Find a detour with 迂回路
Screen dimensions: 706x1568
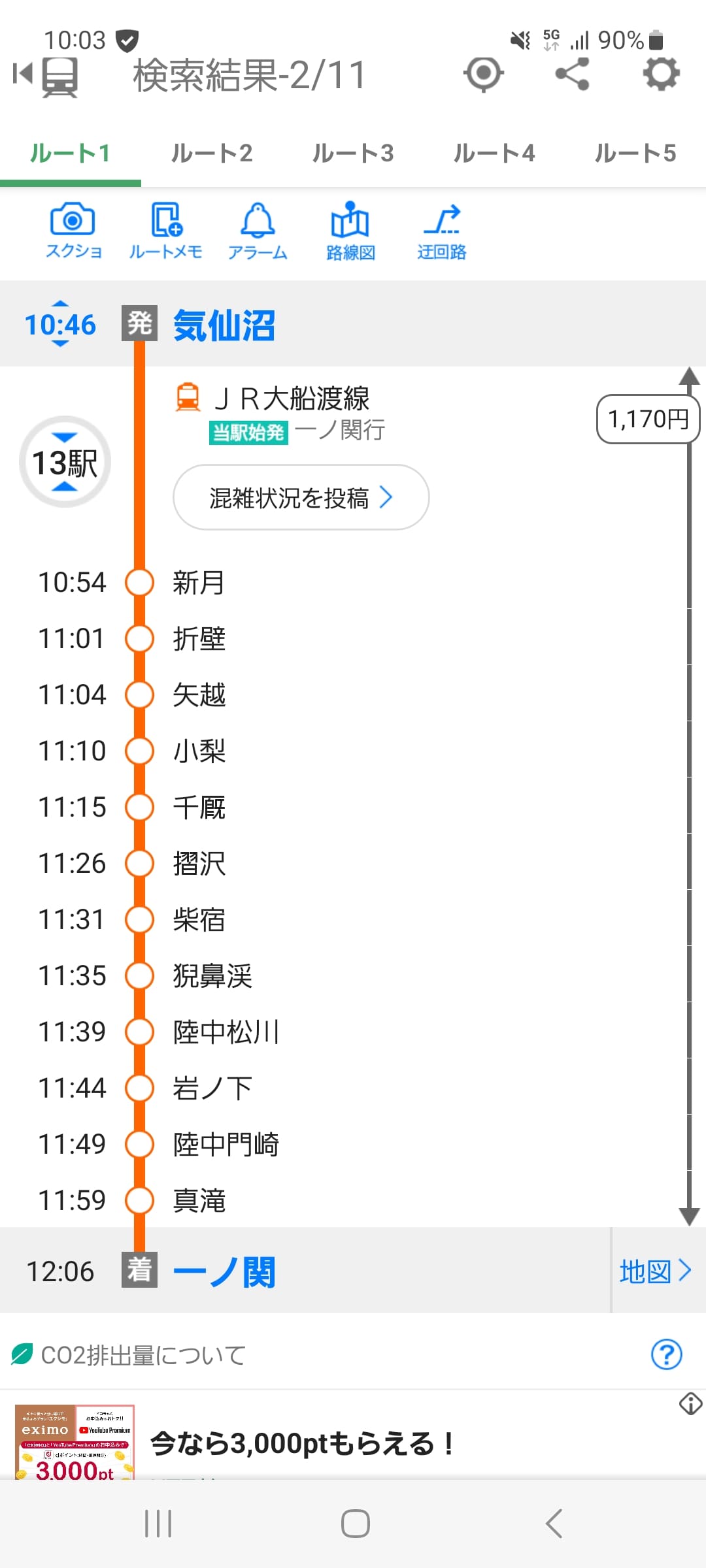point(442,231)
